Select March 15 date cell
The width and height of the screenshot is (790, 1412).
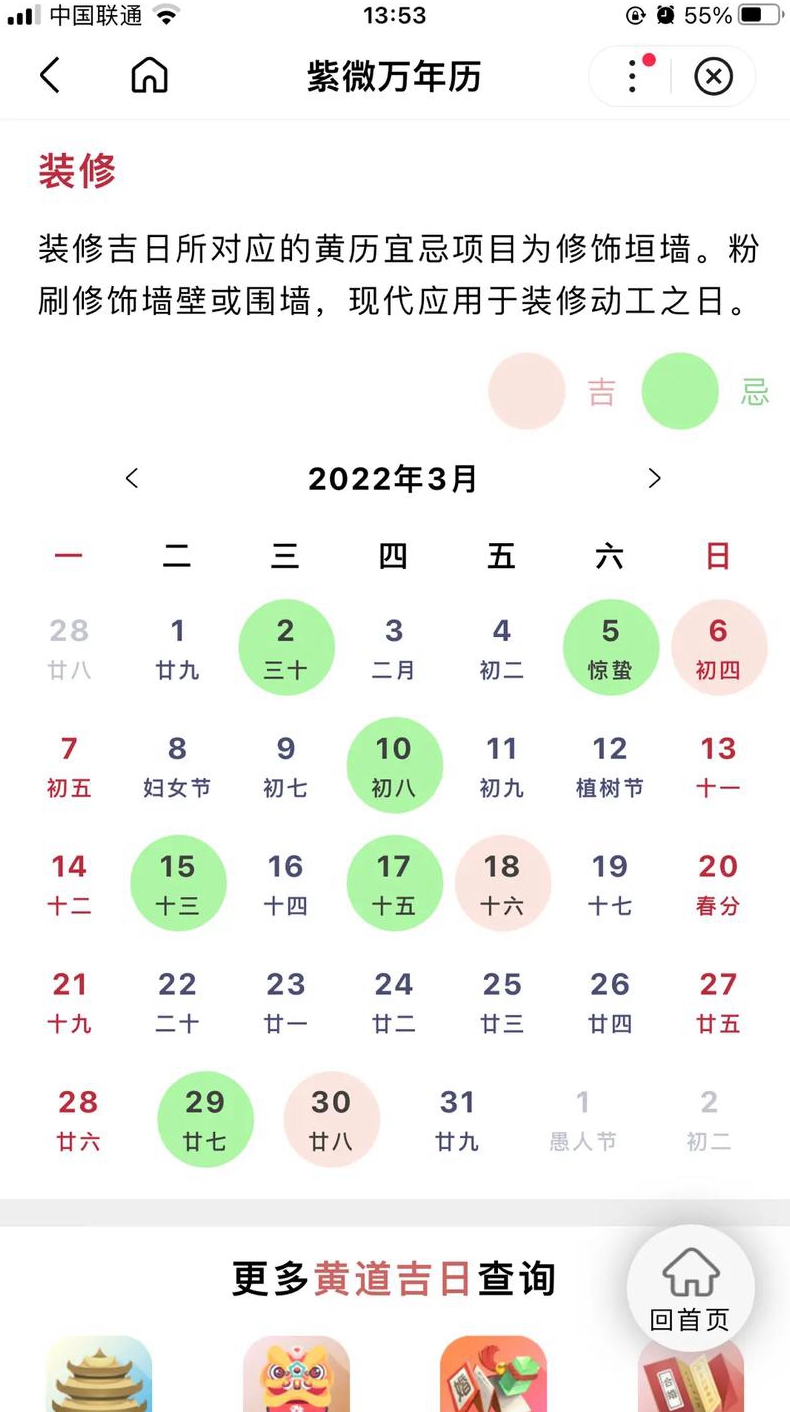pos(178,884)
